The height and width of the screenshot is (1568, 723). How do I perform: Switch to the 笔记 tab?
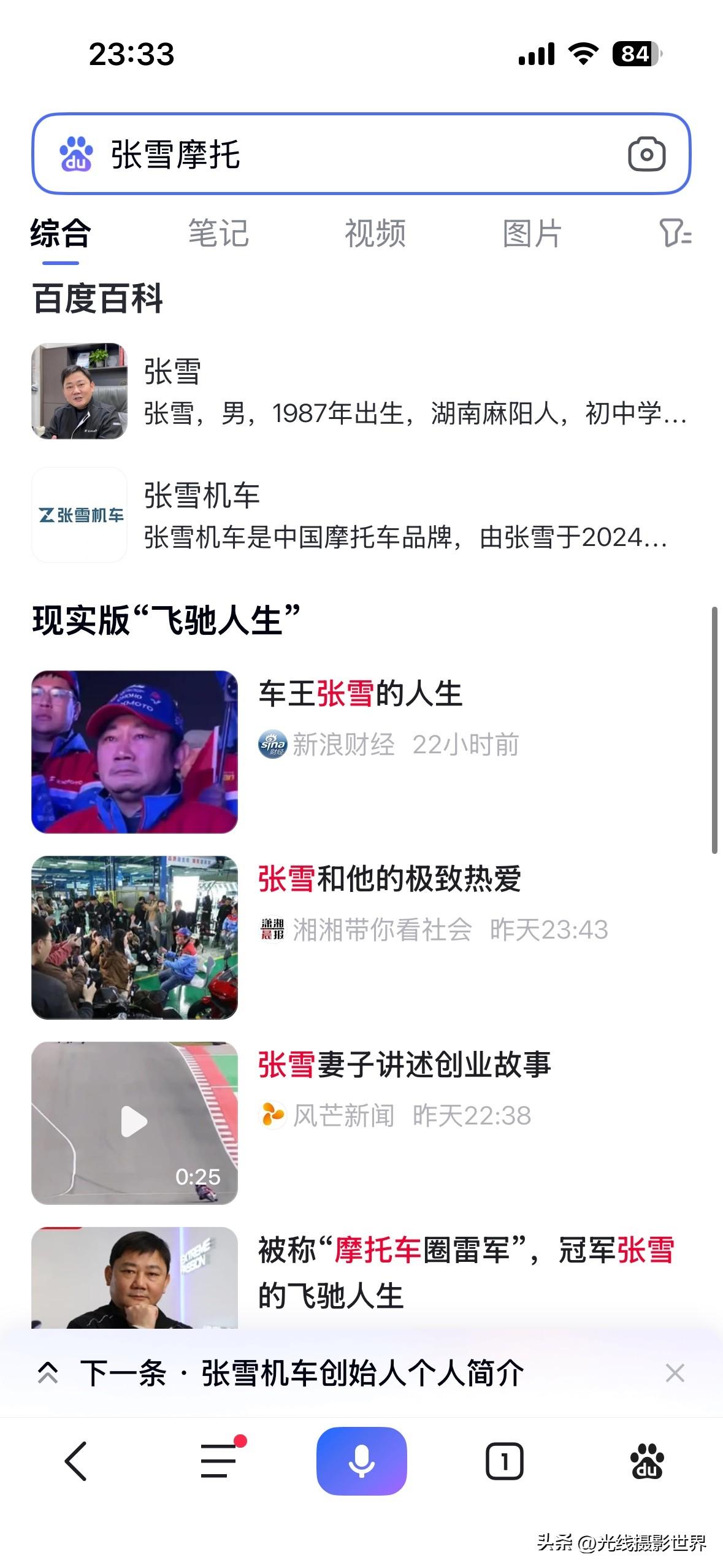pos(218,234)
